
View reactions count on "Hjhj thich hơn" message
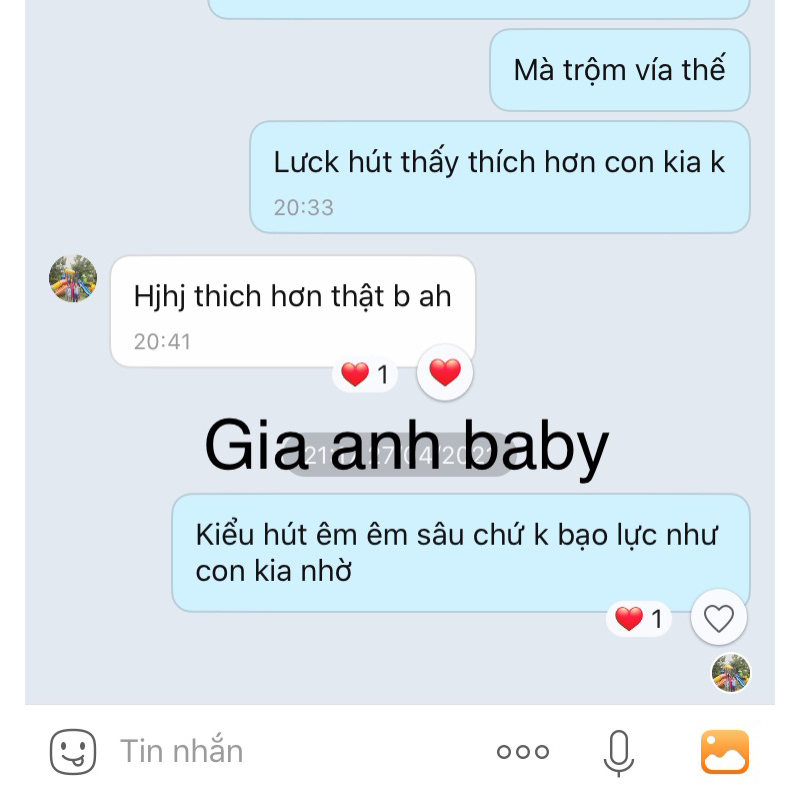point(364,375)
